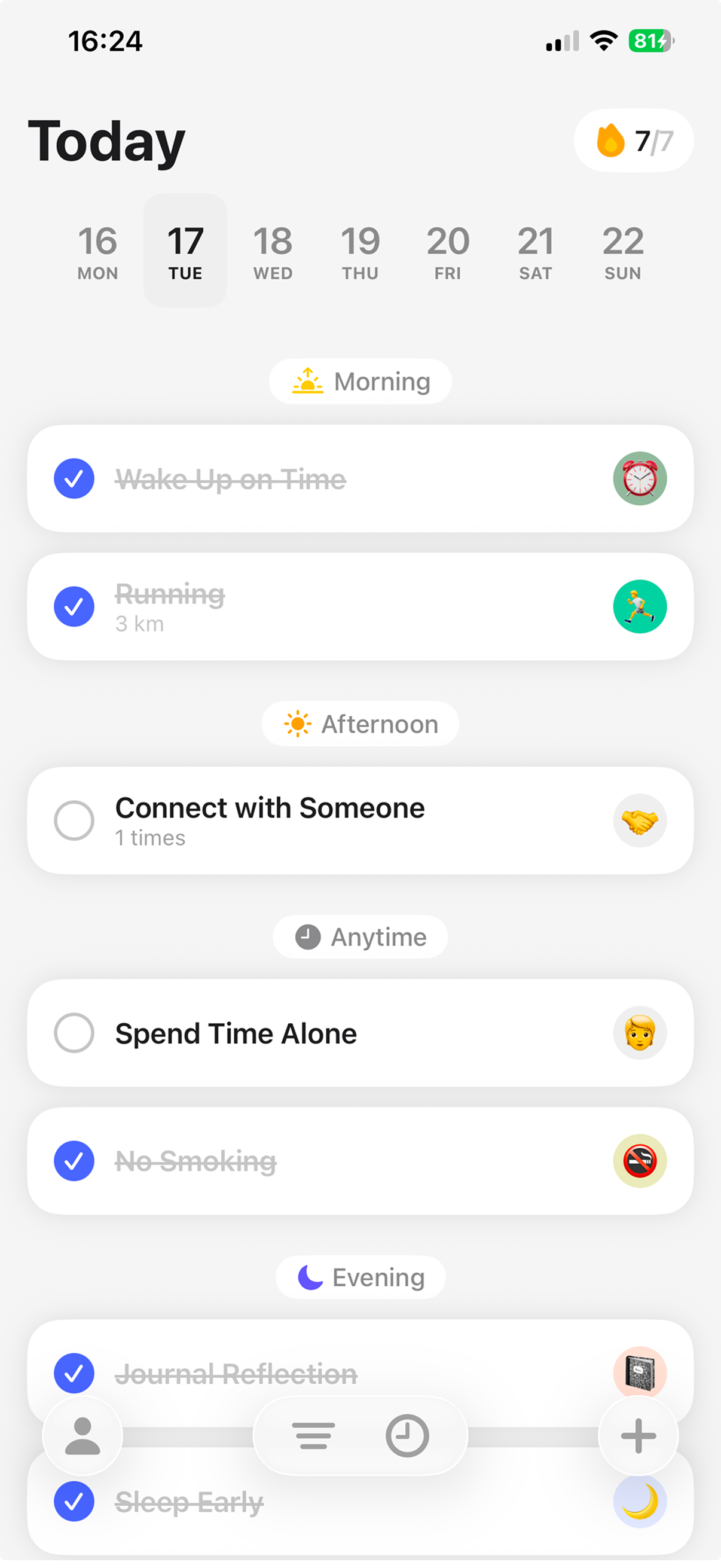Tap the no-smoking icon on the No Smoking habit
The height and width of the screenshot is (1568, 721).
point(639,1161)
